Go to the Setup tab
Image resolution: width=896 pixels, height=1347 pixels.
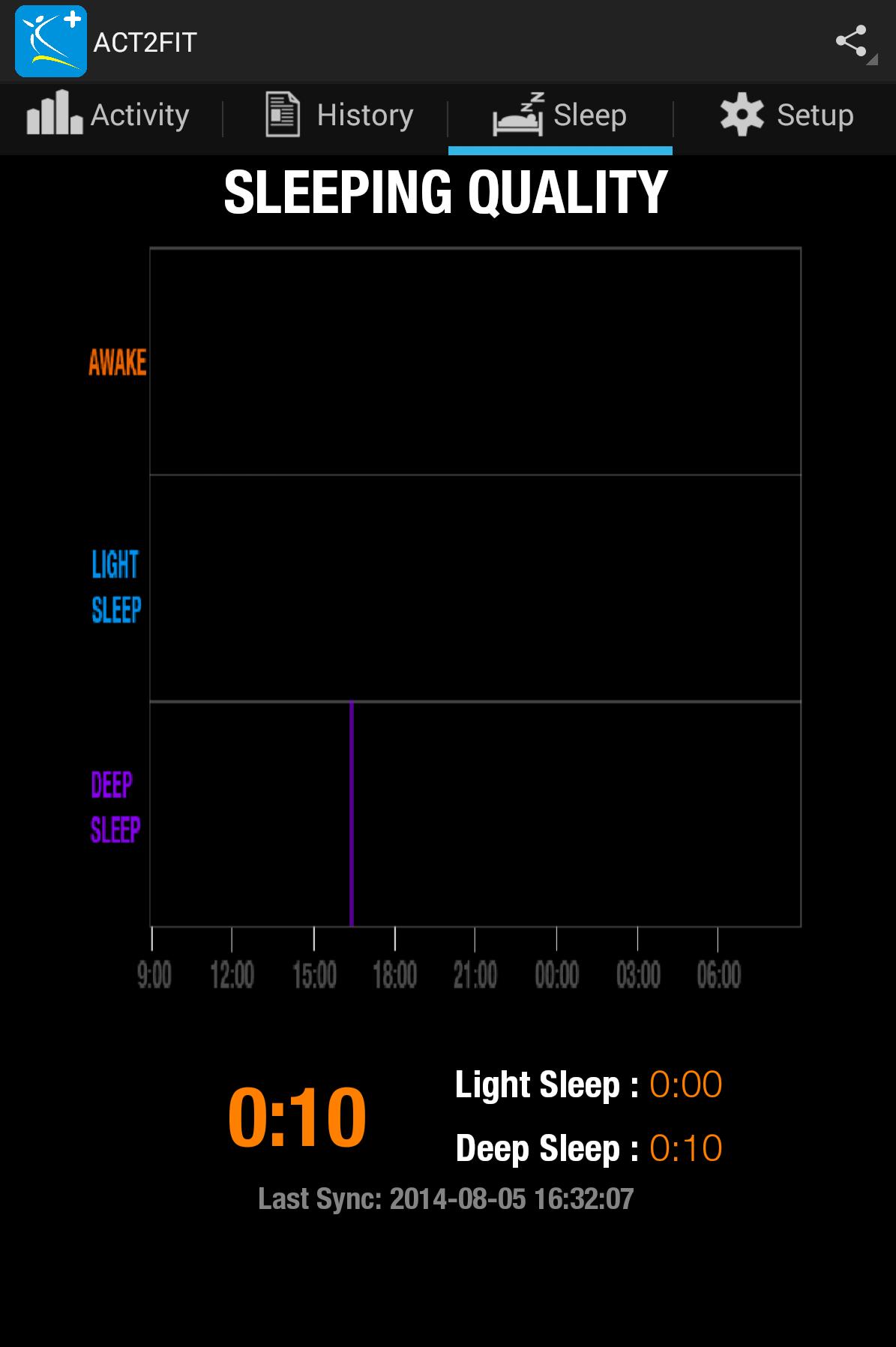pyautogui.click(x=787, y=116)
